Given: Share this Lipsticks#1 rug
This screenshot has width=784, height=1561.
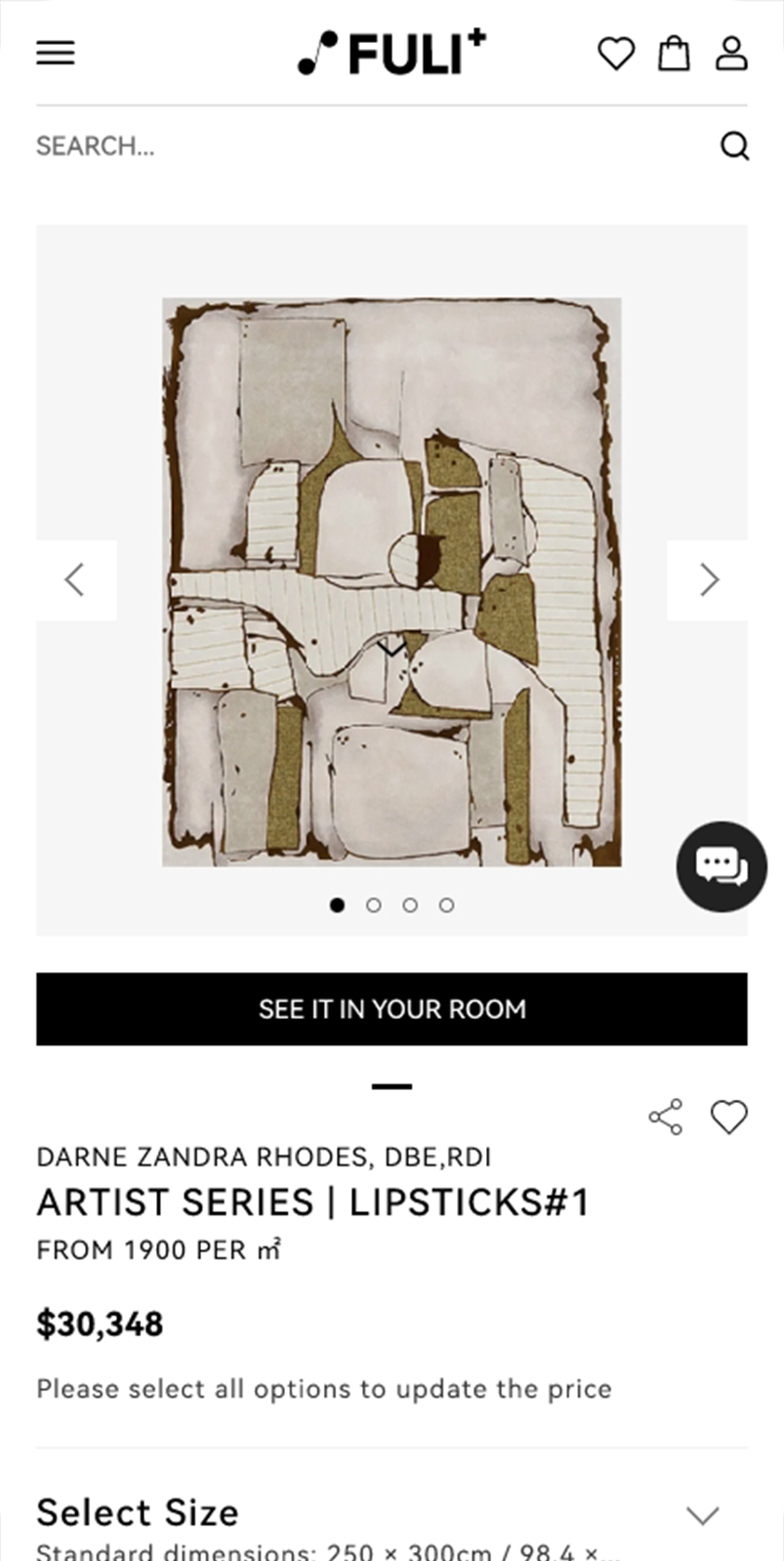Looking at the screenshot, I should tap(666, 1118).
